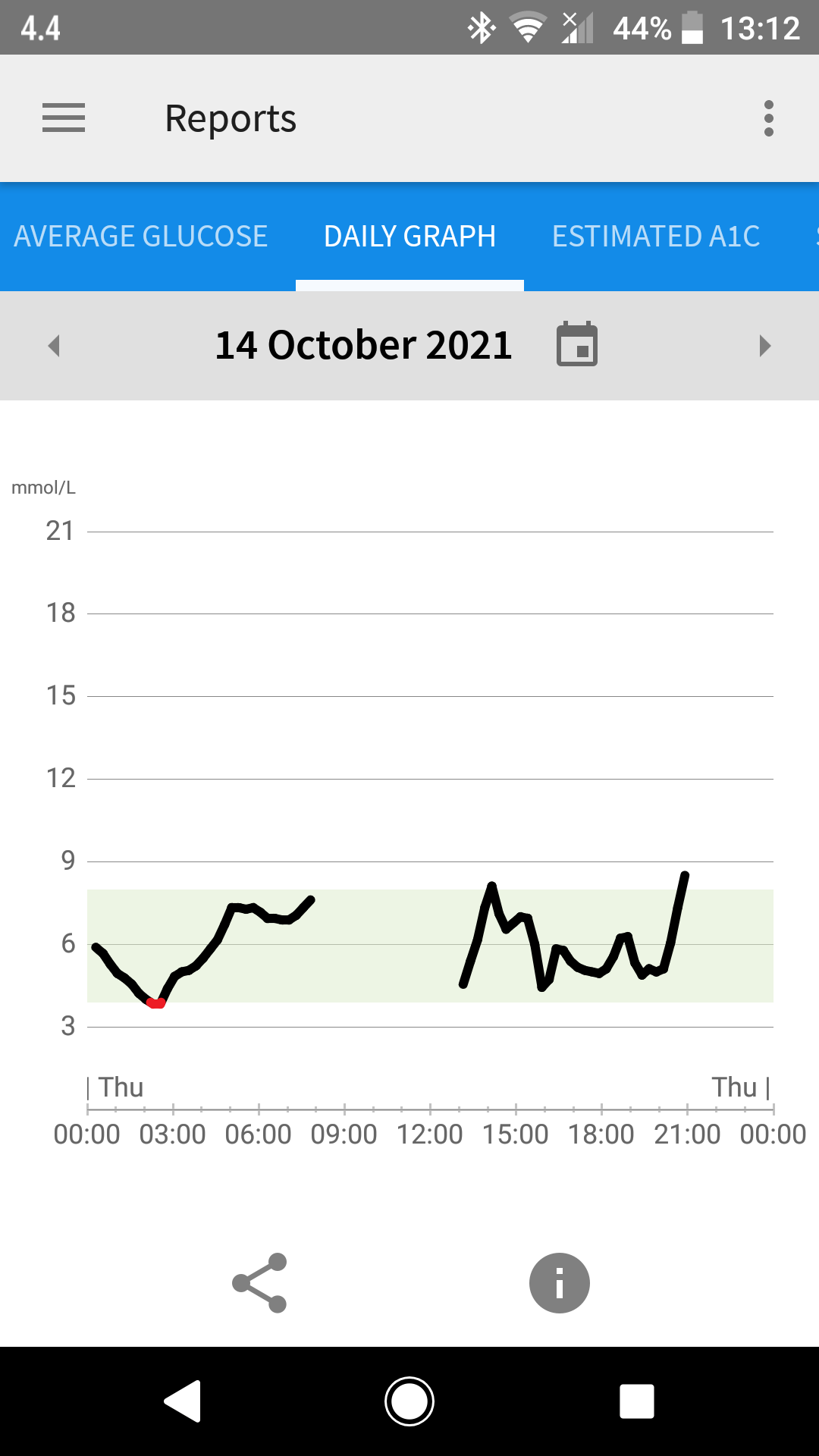The height and width of the screenshot is (1456, 819).
Task: Tap the Android home button
Action: pos(409,1400)
